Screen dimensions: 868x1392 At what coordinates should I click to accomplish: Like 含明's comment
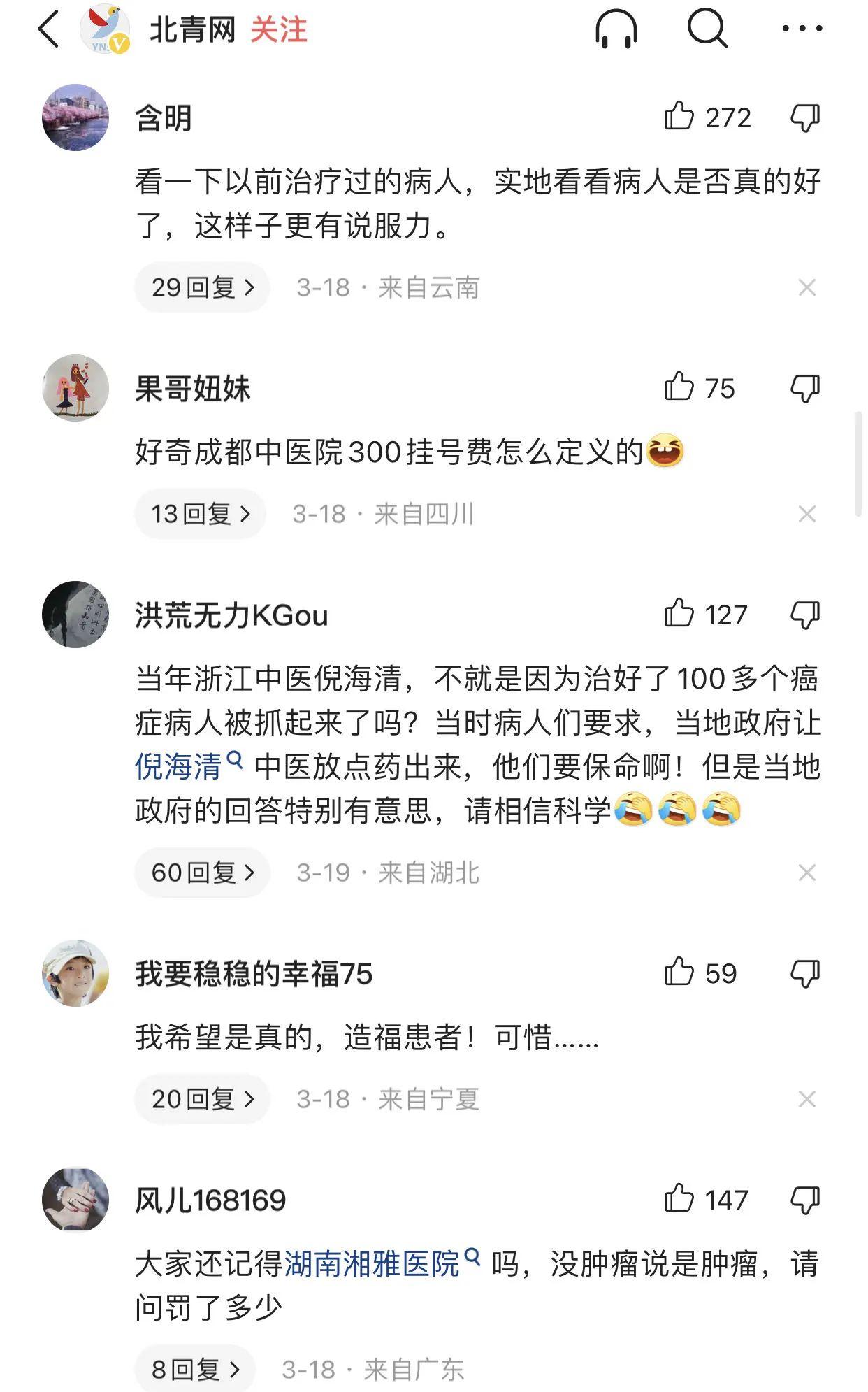coord(679,117)
